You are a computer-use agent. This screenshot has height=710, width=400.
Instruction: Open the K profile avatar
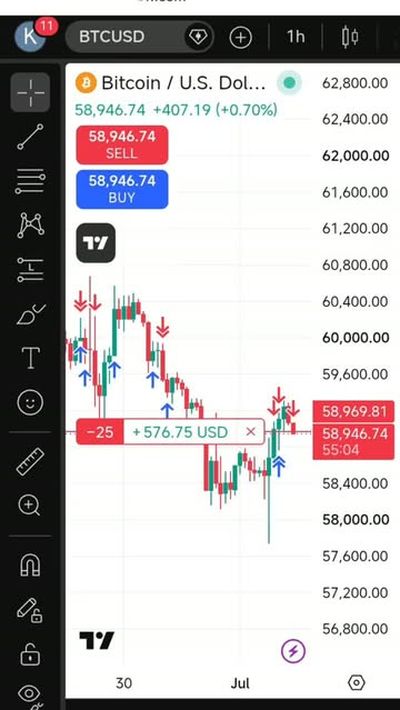pyautogui.click(x=30, y=36)
